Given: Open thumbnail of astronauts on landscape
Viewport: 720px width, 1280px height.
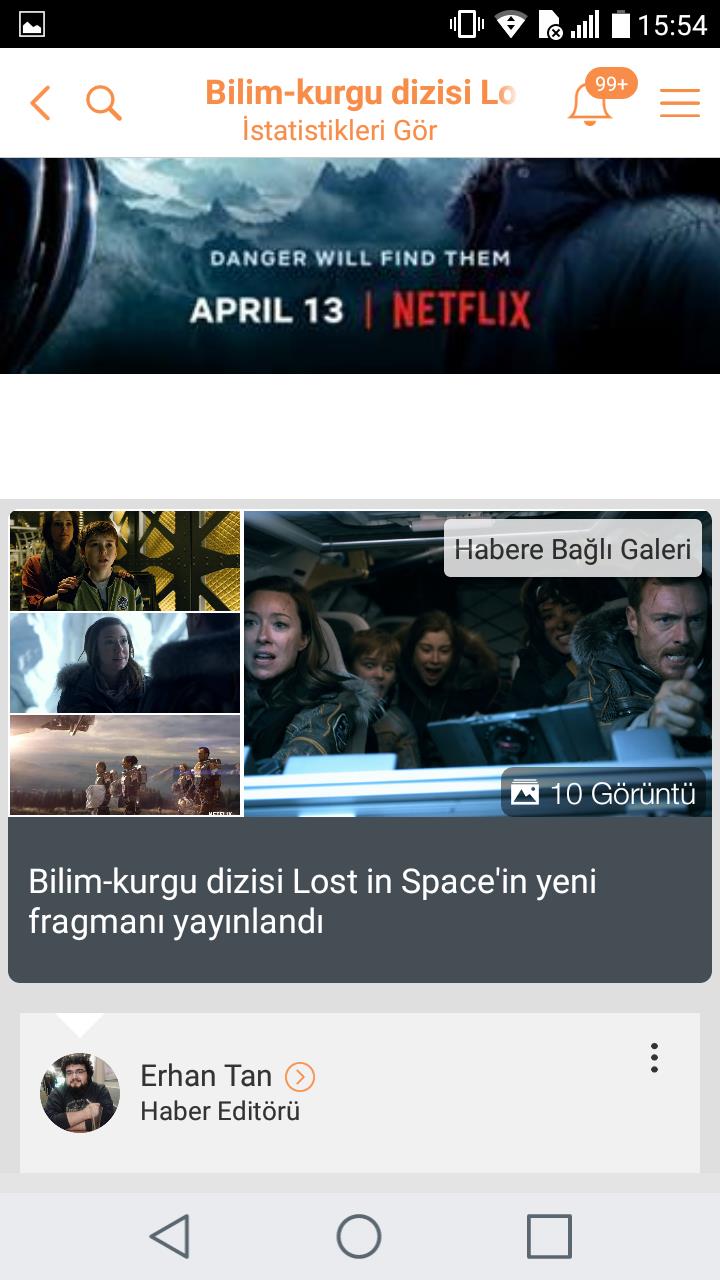Looking at the screenshot, I should click(x=125, y=765).
